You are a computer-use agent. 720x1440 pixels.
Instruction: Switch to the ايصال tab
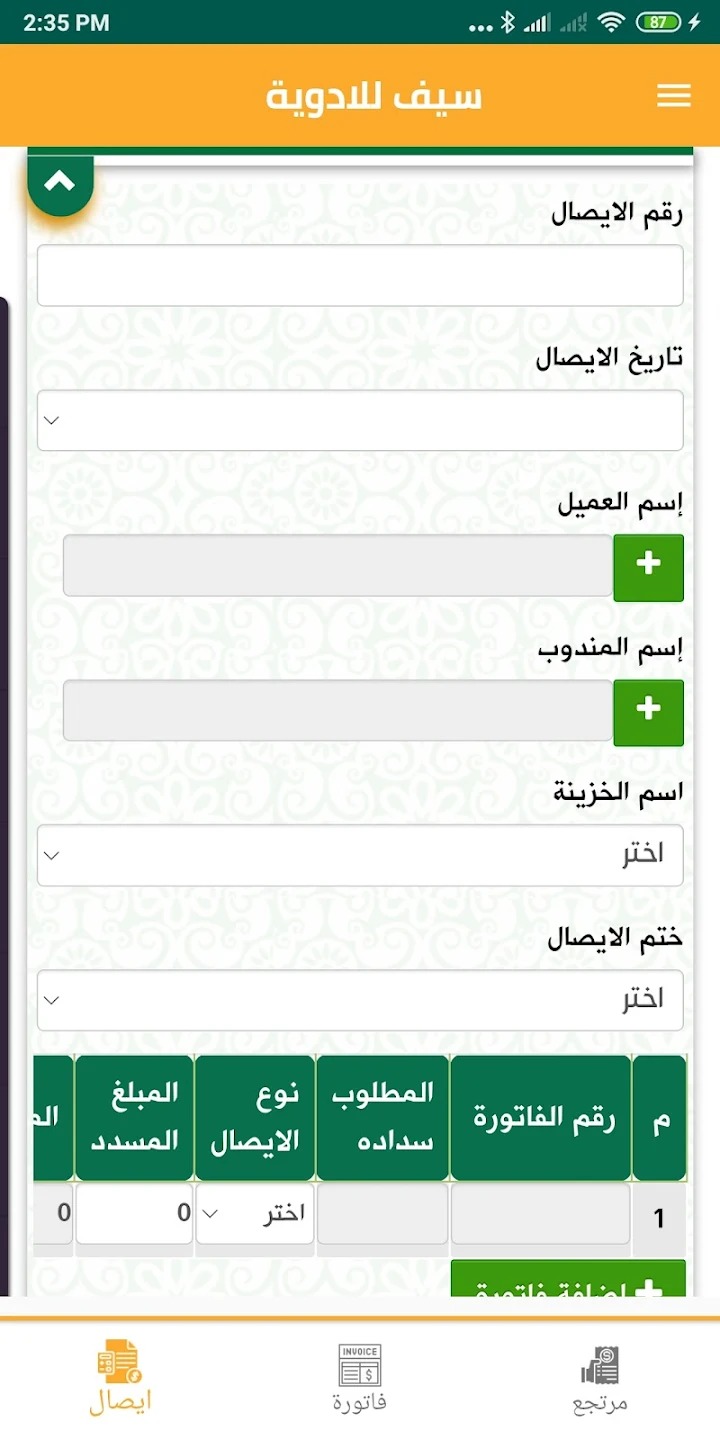click(120, 1380)
